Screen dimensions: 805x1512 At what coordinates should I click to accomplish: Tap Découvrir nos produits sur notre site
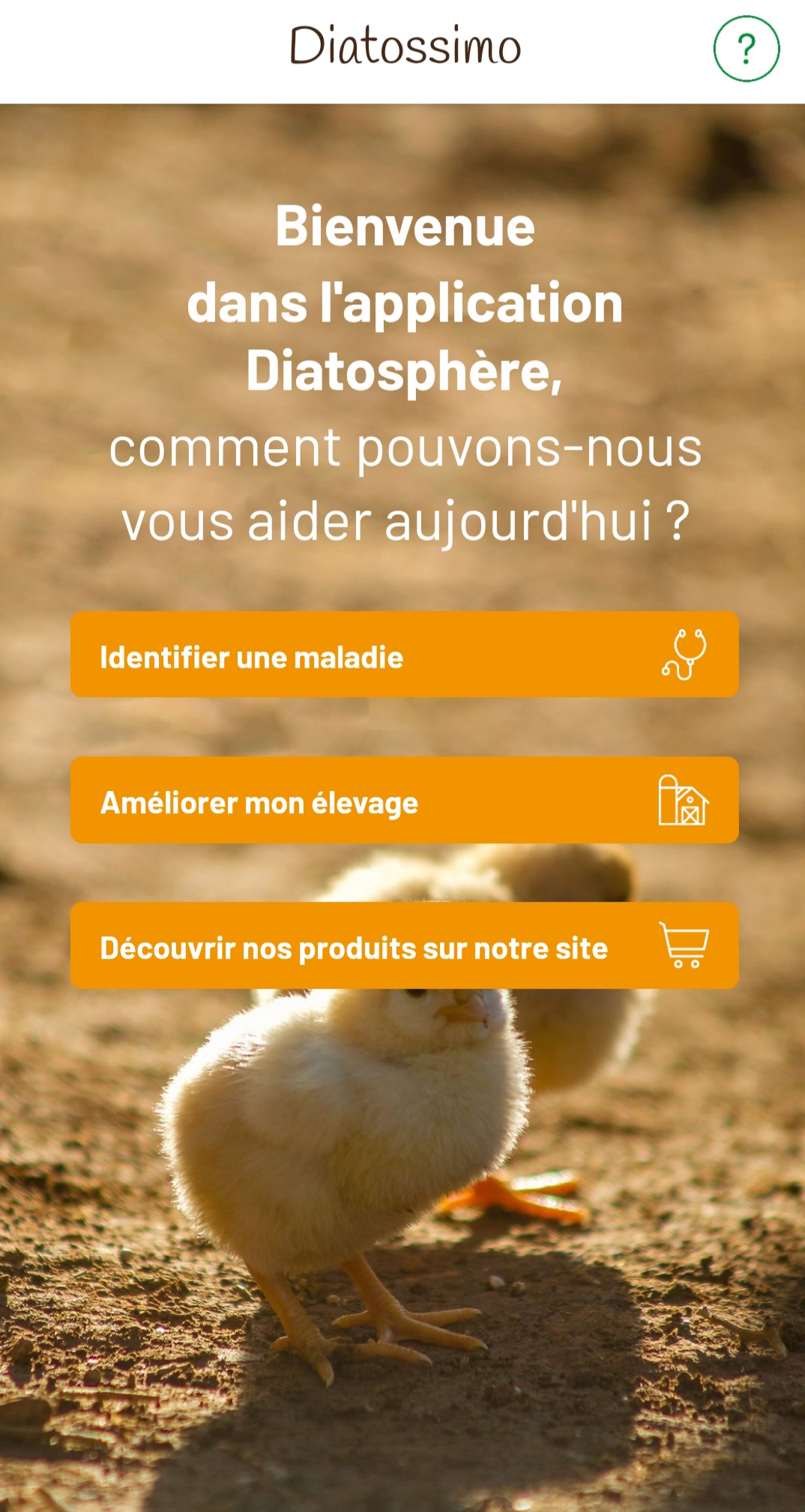point(404,945)
